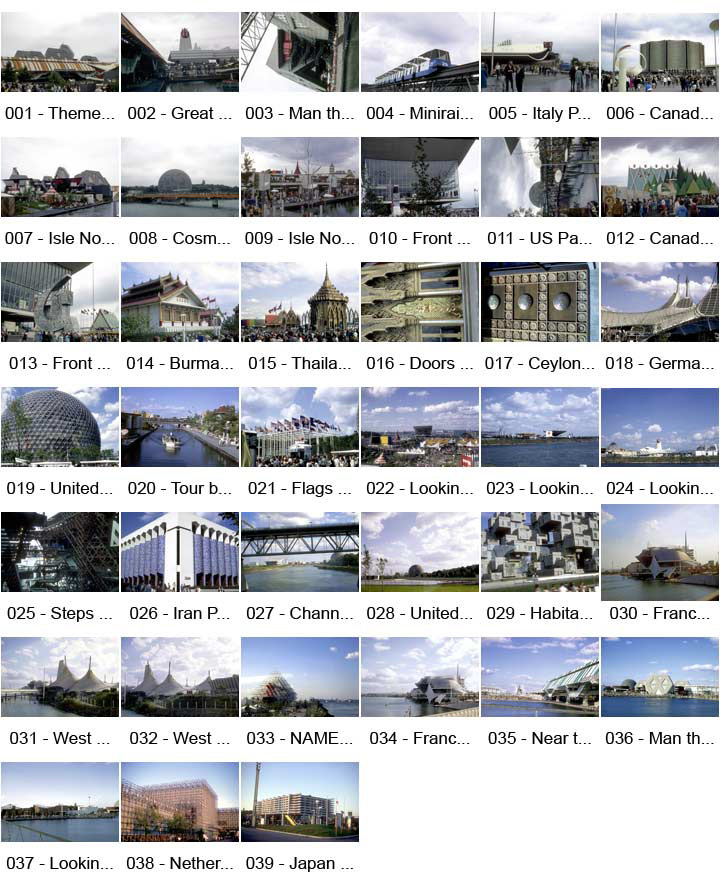View photo 004 - Minirail

(x=420, y=52)
